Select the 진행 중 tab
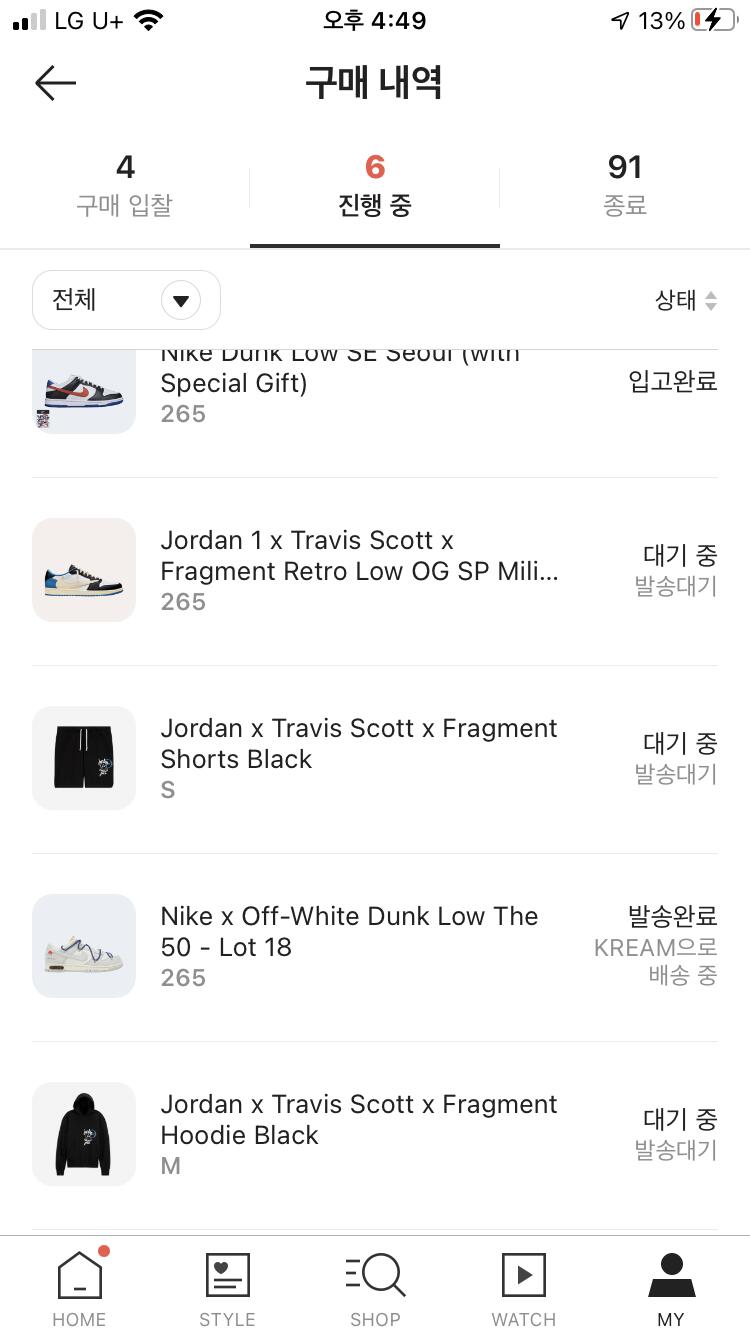Viewport: 750px width, 1334px height. point(375,185)
